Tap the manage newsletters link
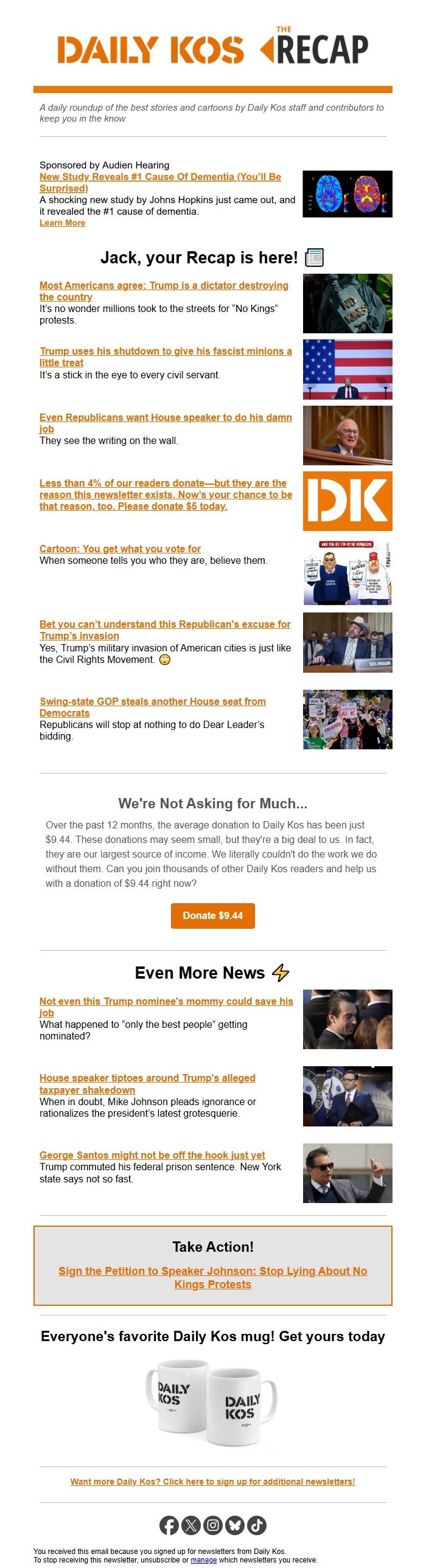Screen dimensions: 426x1568 (x=203, y=1560)
